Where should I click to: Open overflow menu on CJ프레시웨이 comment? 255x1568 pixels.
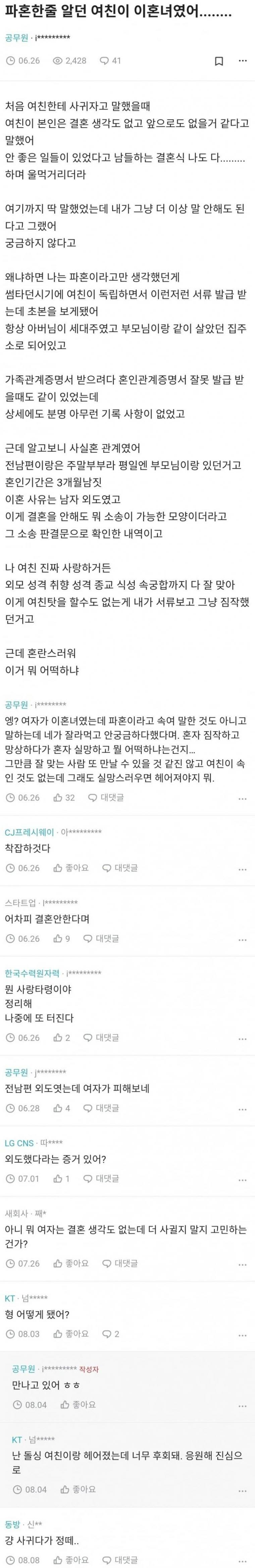click(243, 868)
